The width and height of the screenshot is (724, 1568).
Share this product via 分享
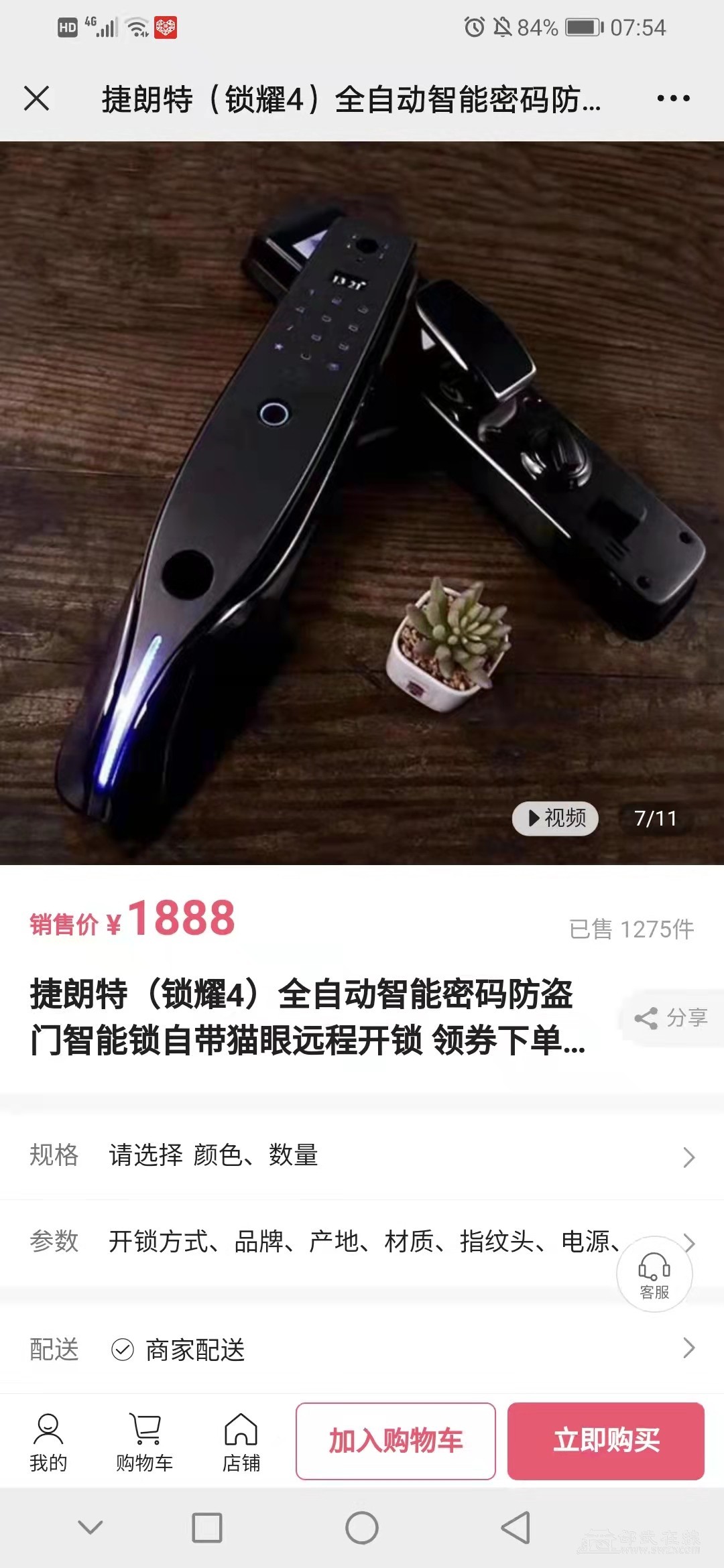pyautogui.click(x=672, y=1018)
